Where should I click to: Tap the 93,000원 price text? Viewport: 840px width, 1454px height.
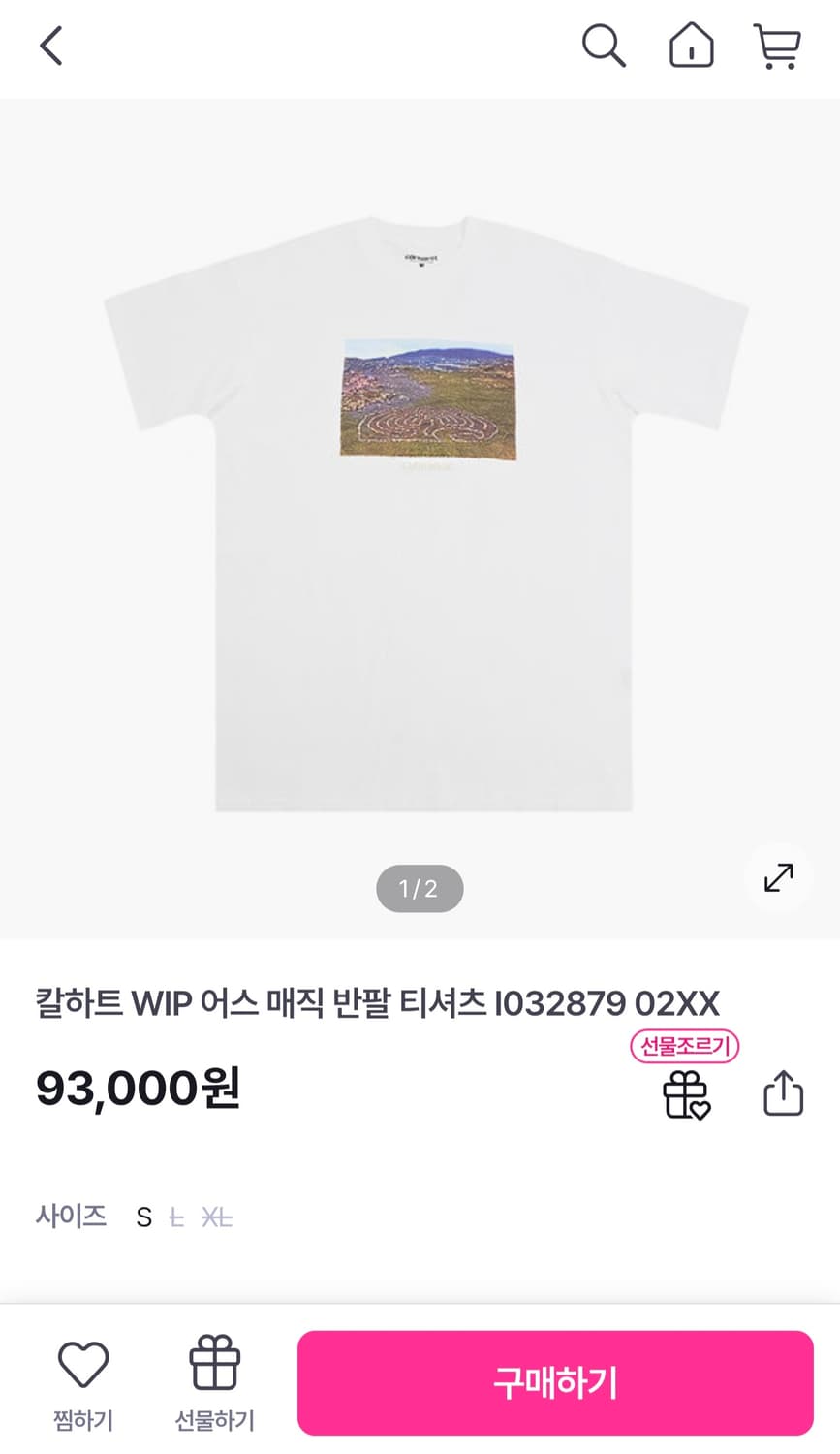(x=136, y=1089)
